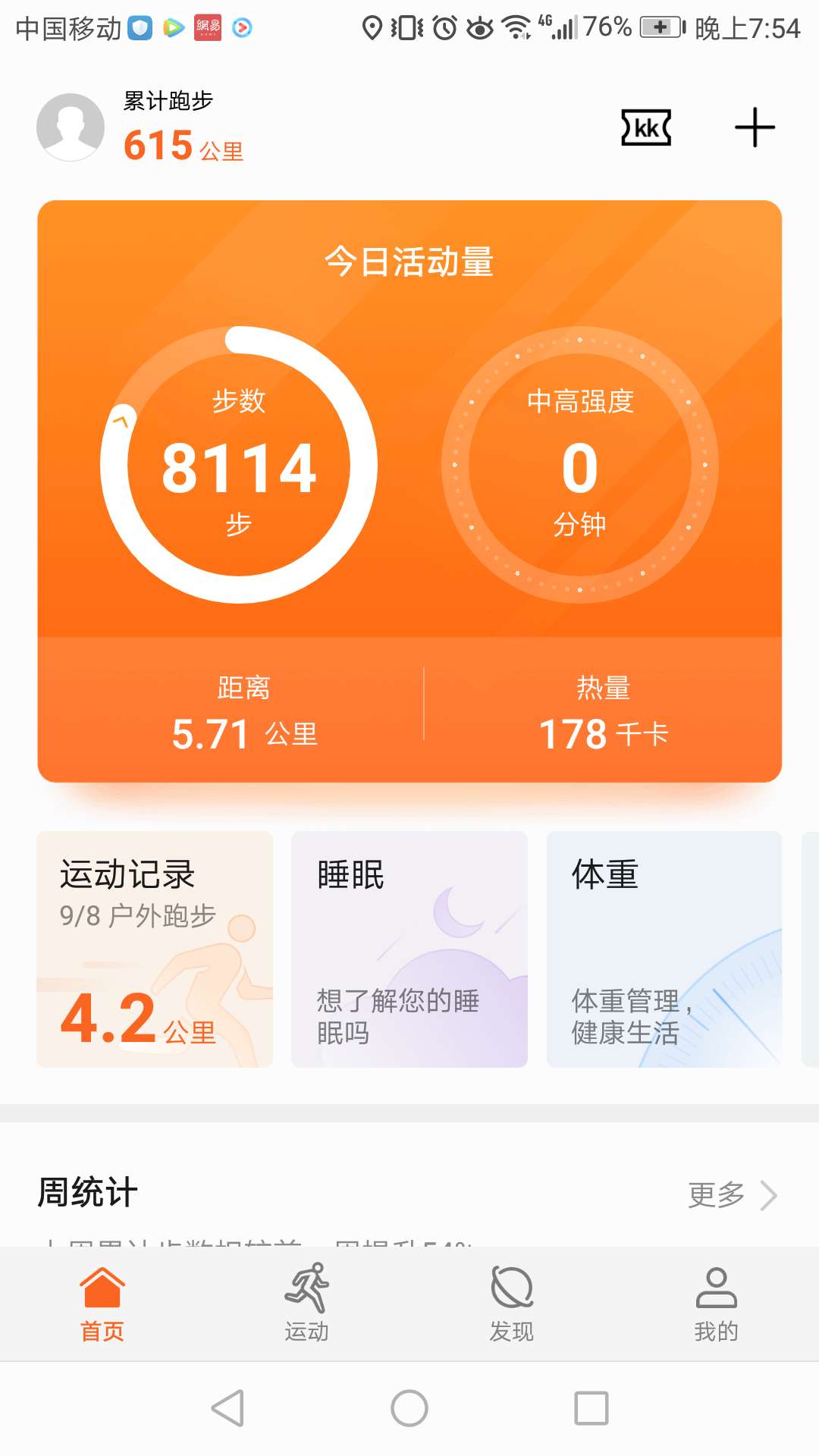This screenshot has height=1456, width=819.
Task: Open 更多 next to 周统计
Action: [717, 1194]
